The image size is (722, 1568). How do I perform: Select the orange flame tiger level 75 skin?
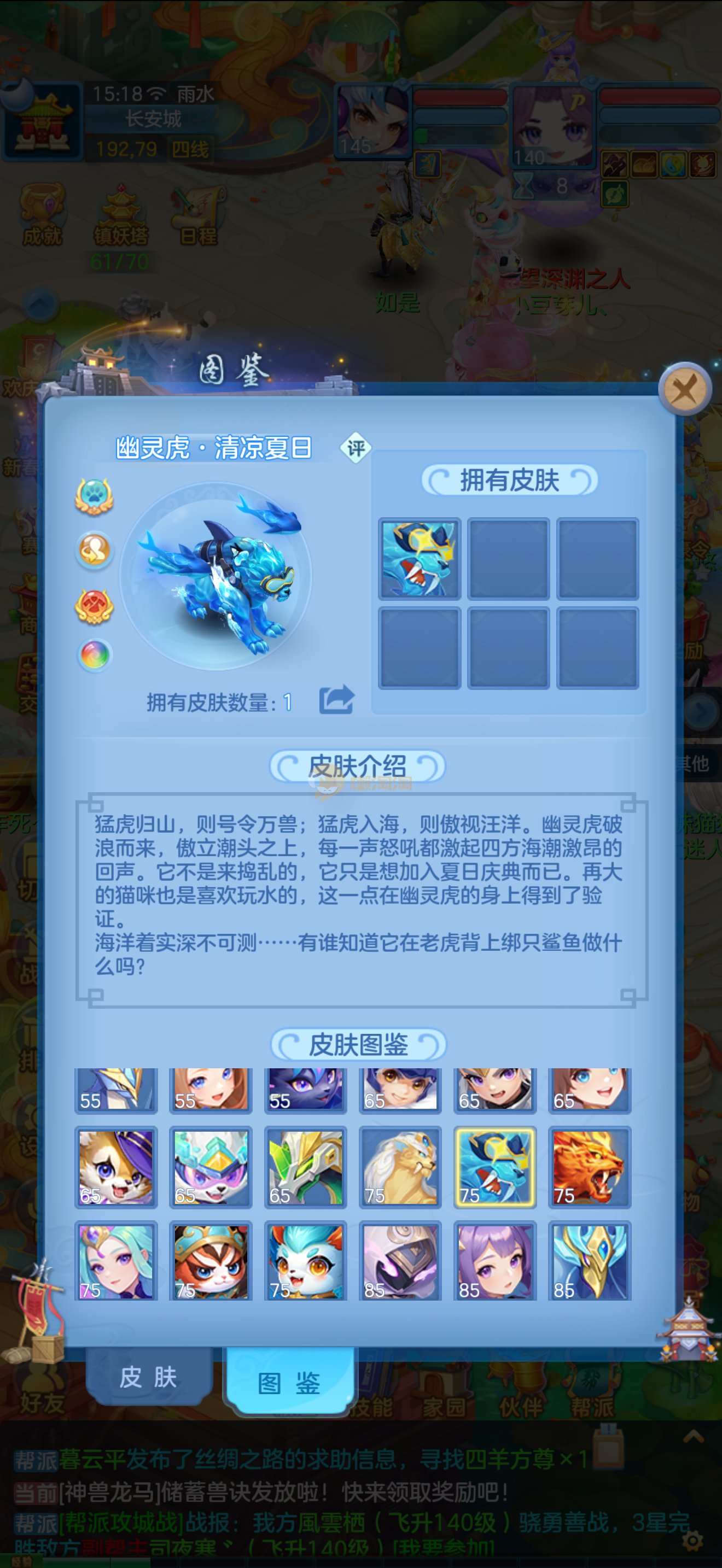point(589,1166)
